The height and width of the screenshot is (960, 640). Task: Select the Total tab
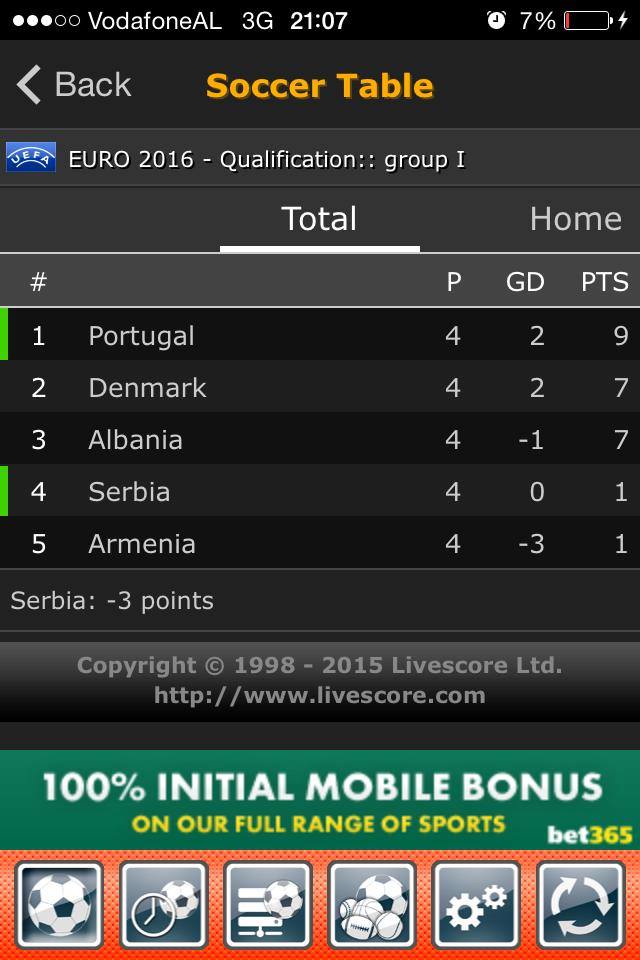319,219
